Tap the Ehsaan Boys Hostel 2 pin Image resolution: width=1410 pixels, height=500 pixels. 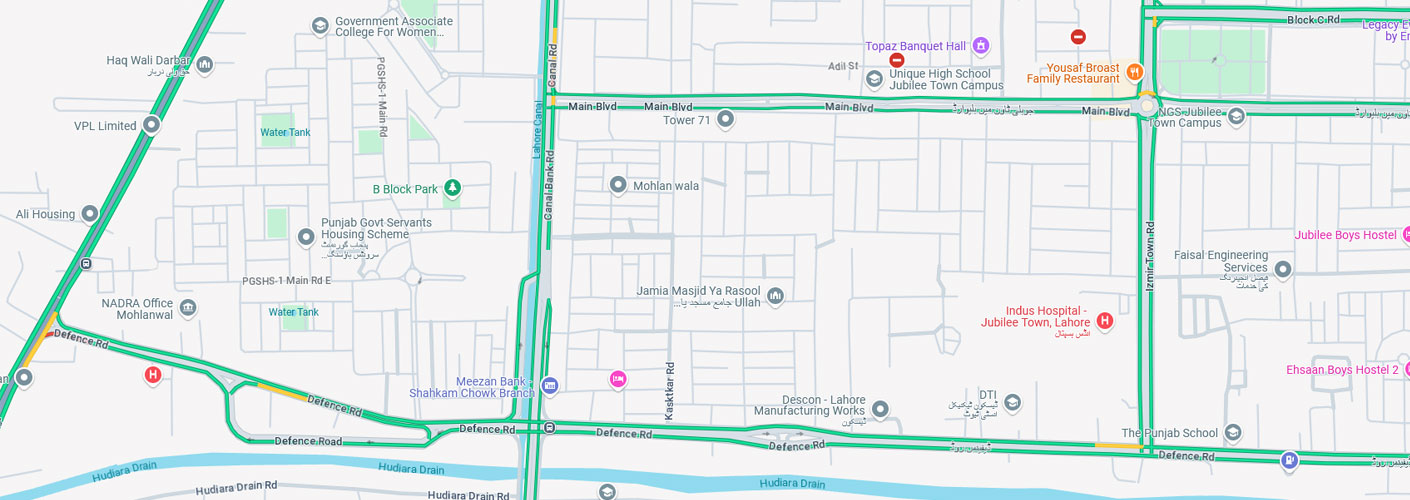click(1404, 369)
